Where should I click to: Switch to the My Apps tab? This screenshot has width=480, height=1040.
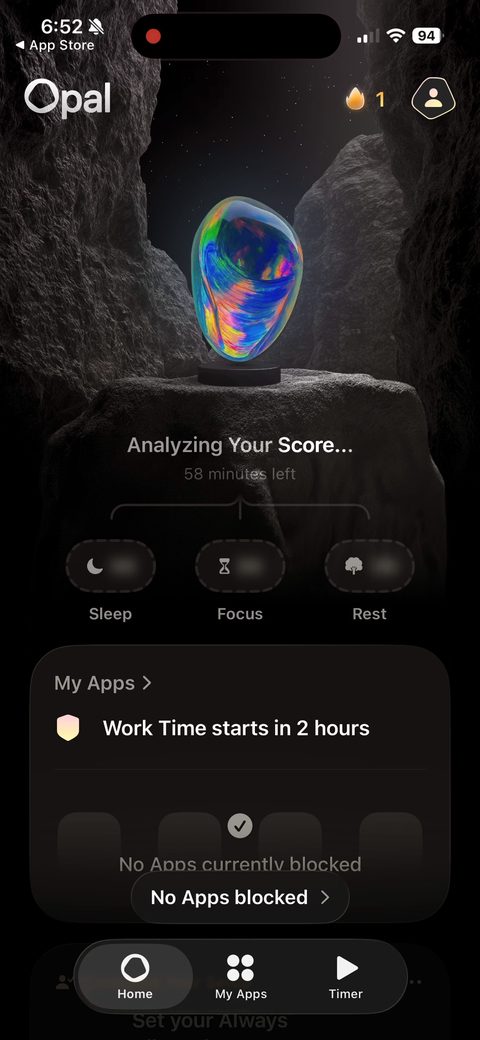pos(241,977)
